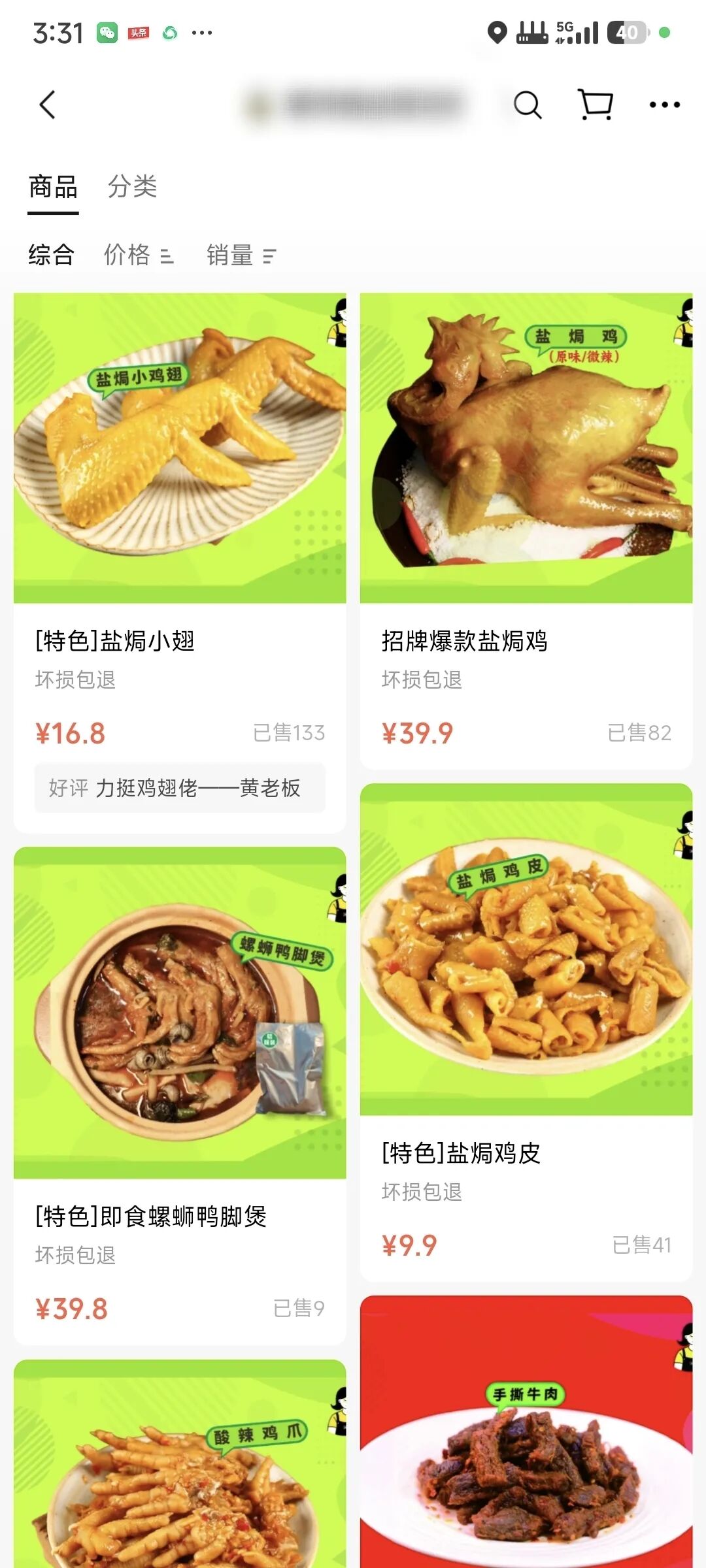The height and width of the screenshot is (1568, 706).
Task: Open the shopping cart icon
Action: (x=596, y=105)
